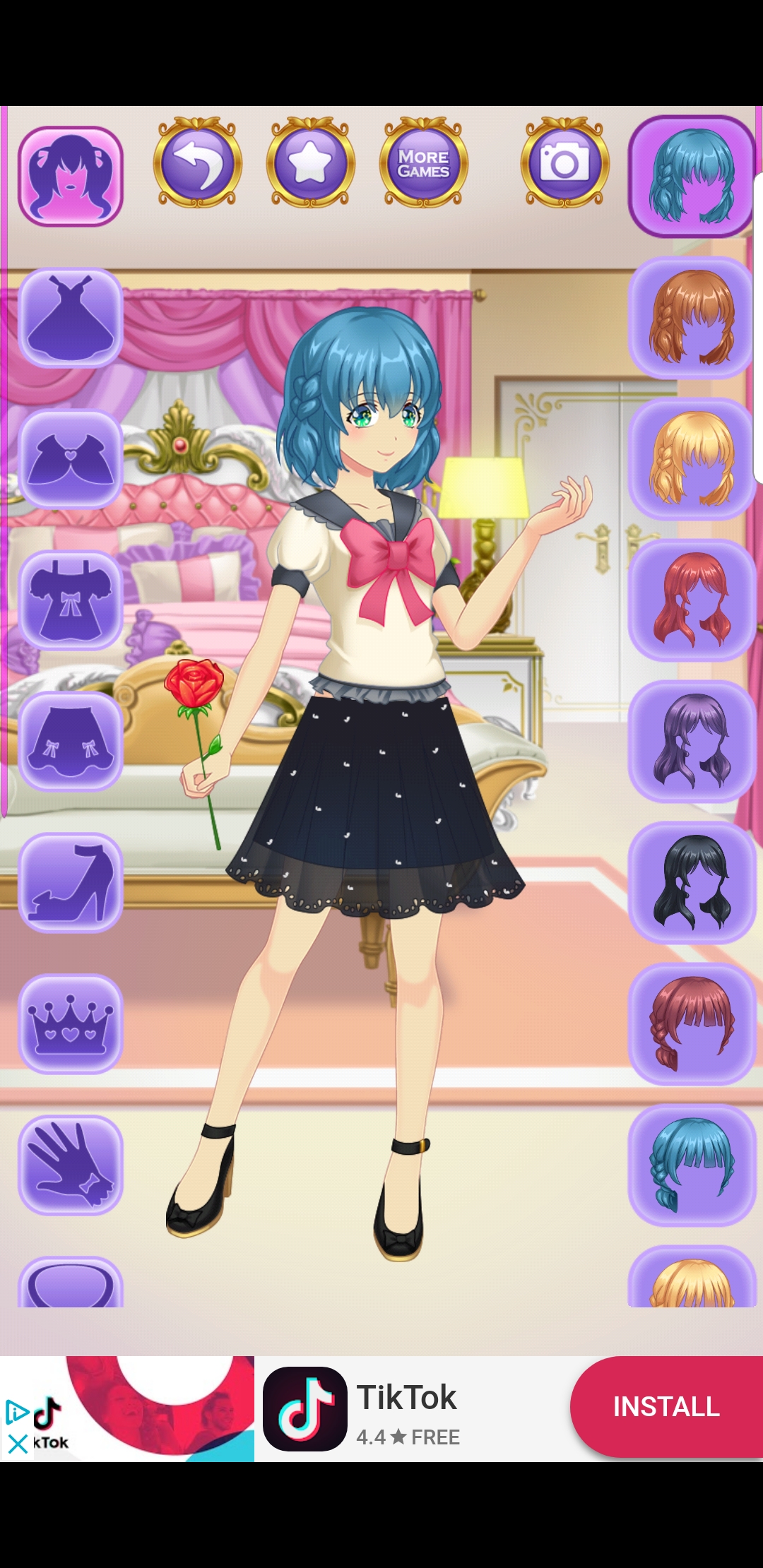Close the TikTok ad banner

pos(18,1444)
